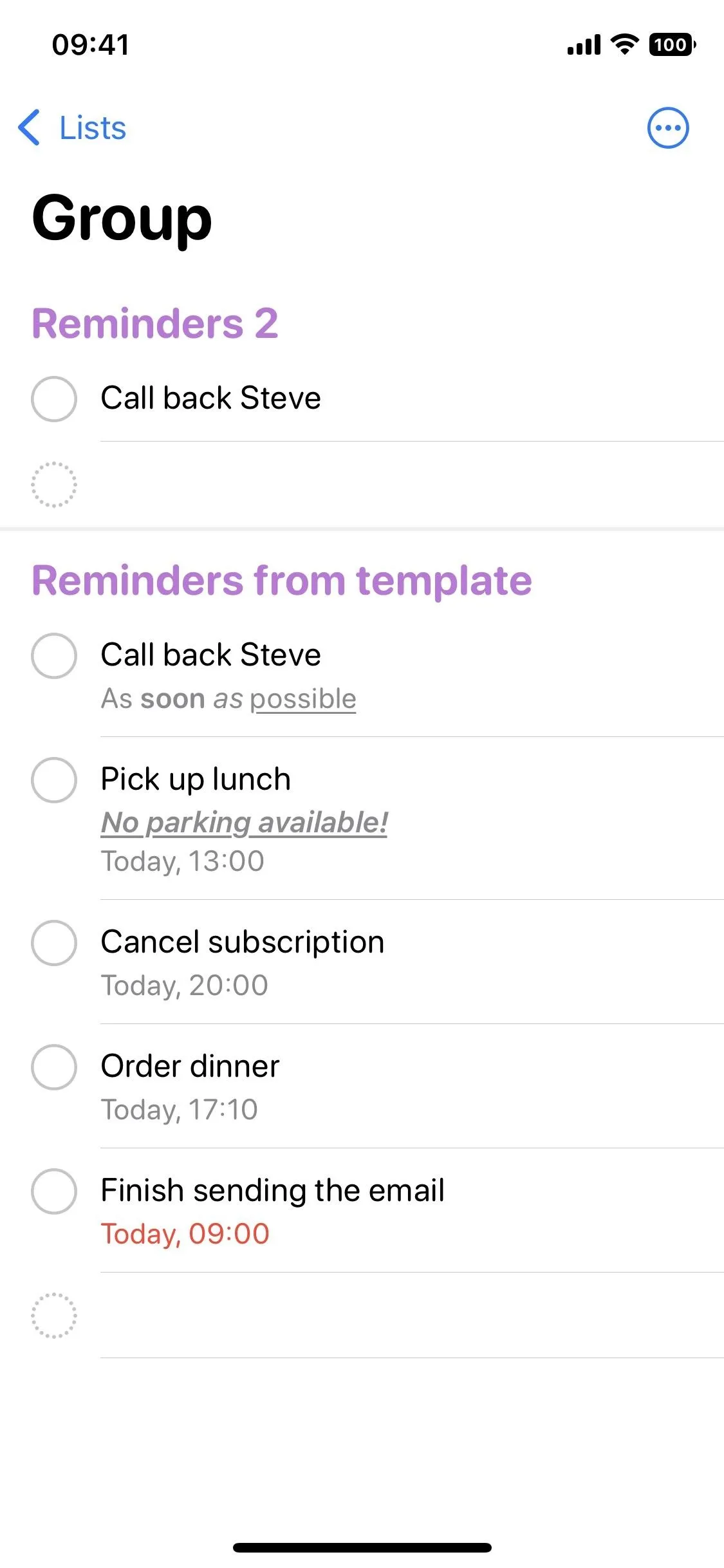Complete Call back Steve with As soon note
Screen dimensions: 724x1568
(54, 655)
